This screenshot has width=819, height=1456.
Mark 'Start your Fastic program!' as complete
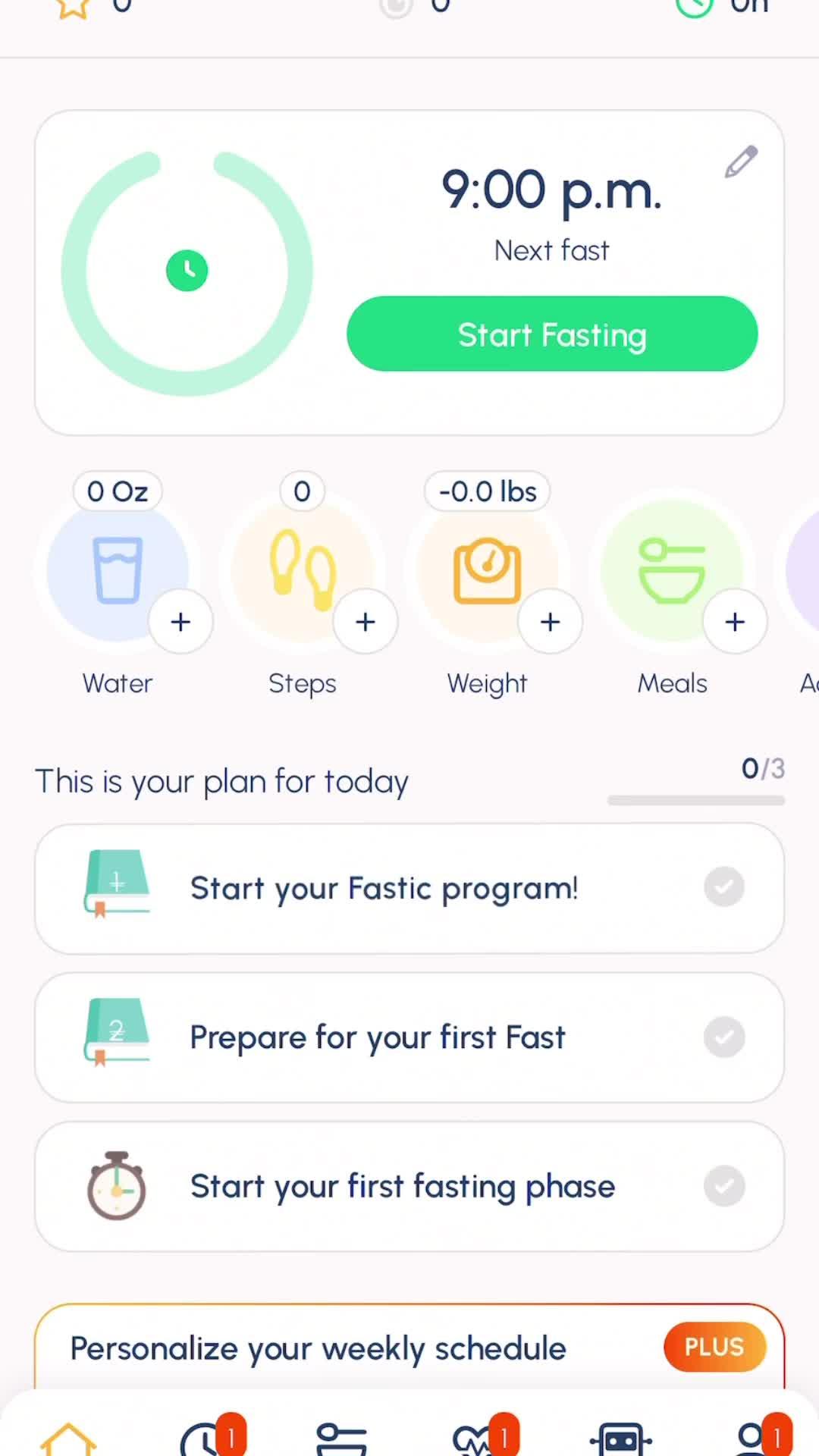coord(723,887)
